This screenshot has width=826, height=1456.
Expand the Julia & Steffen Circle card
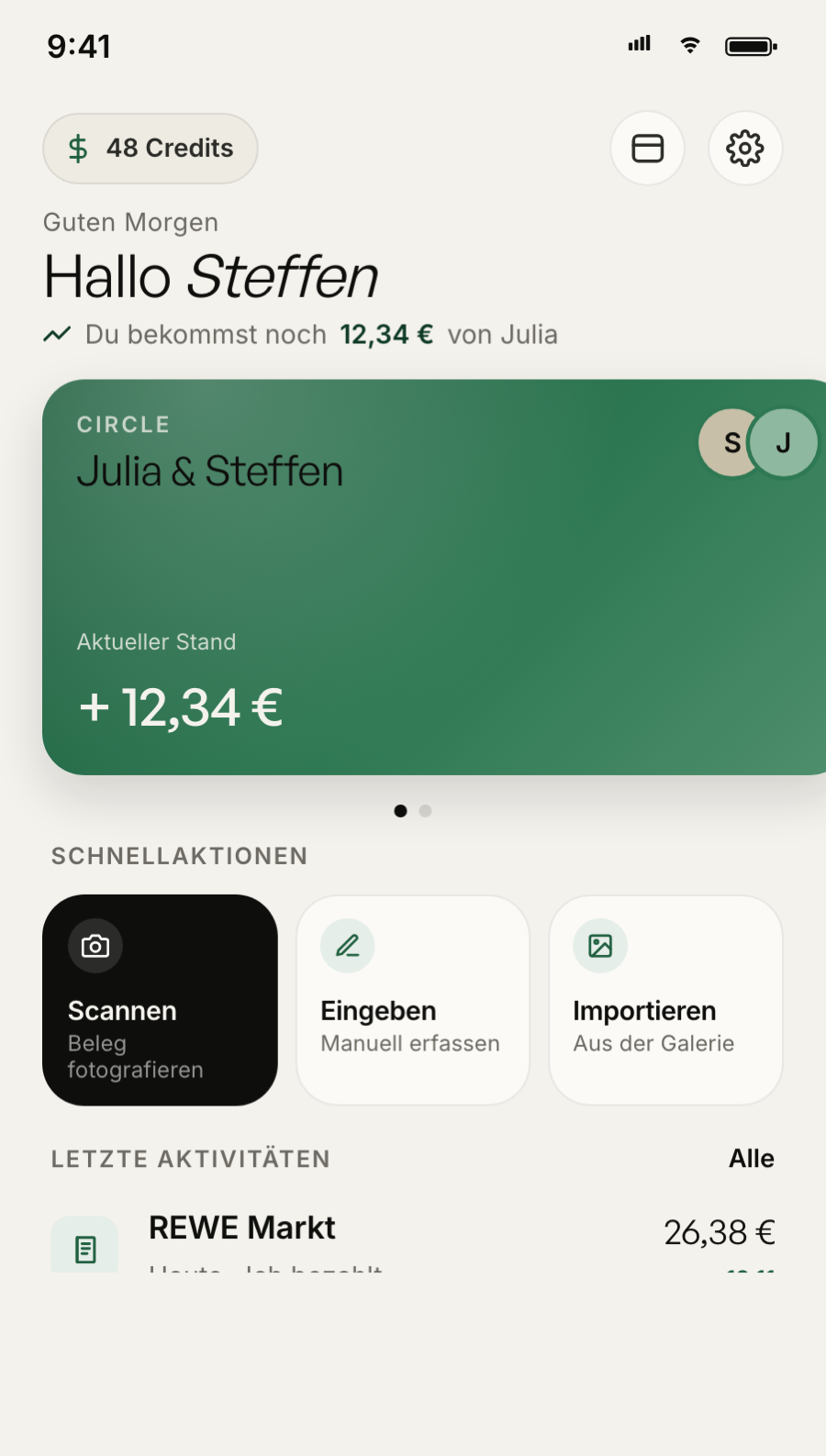point(413,575)
